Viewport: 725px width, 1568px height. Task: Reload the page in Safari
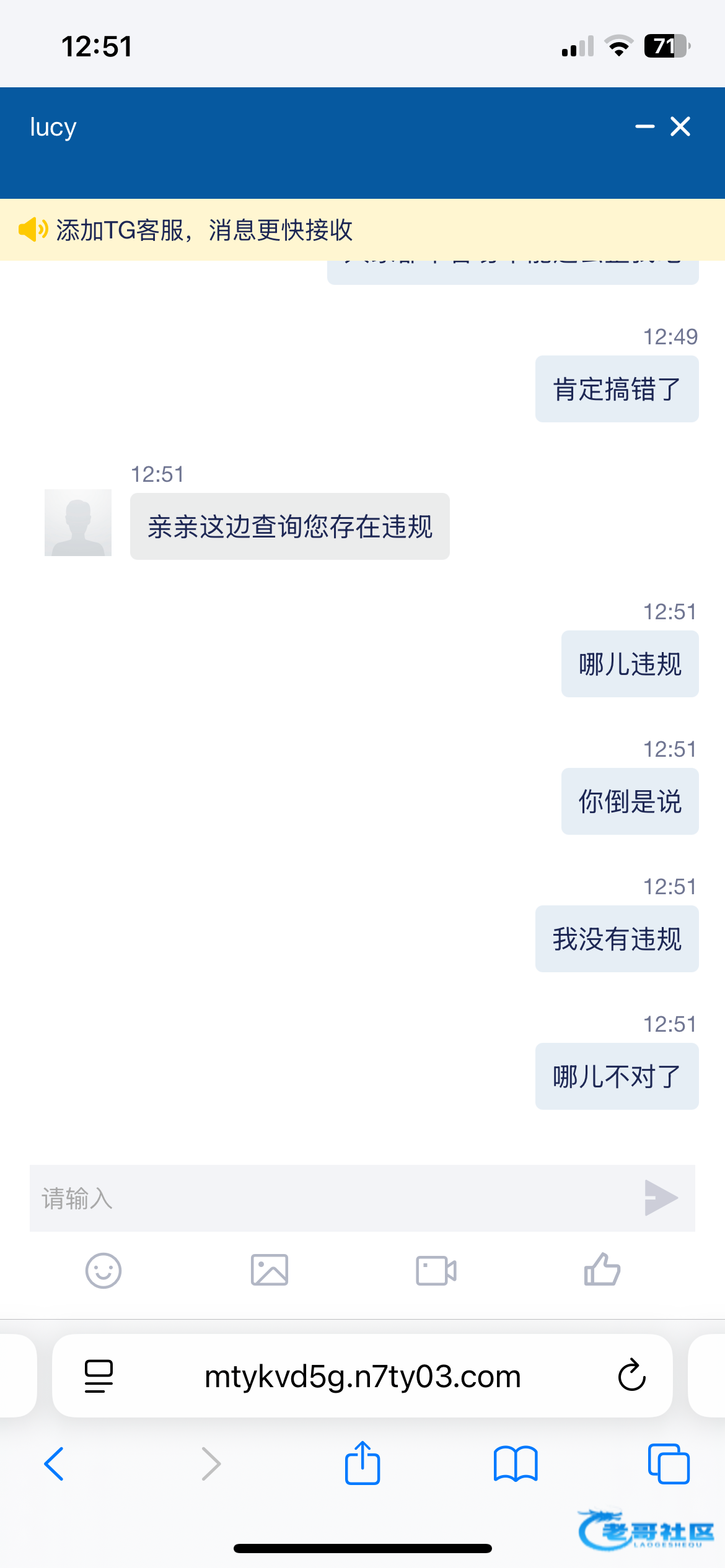click(631, 1376)
